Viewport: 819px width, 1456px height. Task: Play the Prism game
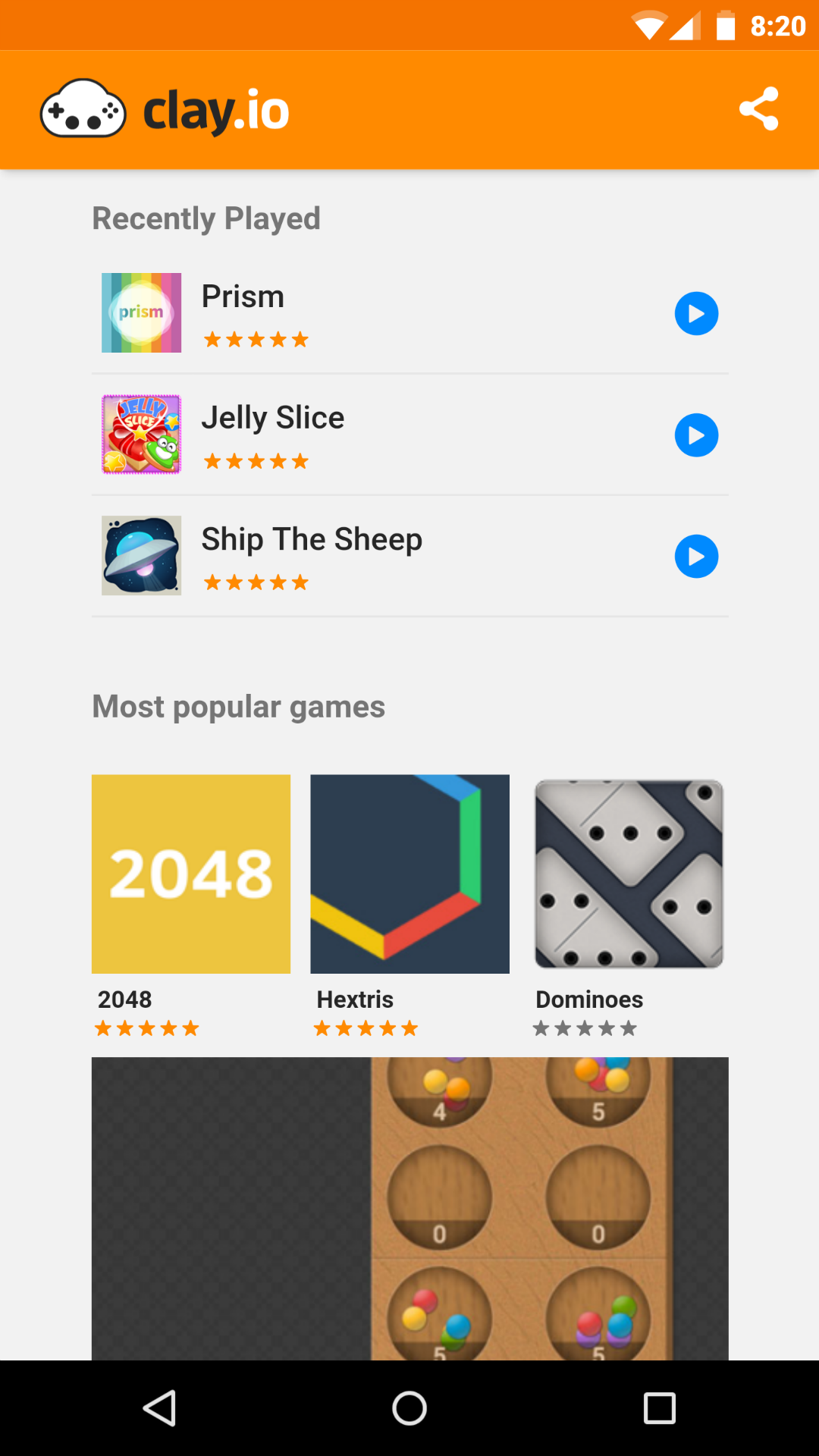point(696,312)
